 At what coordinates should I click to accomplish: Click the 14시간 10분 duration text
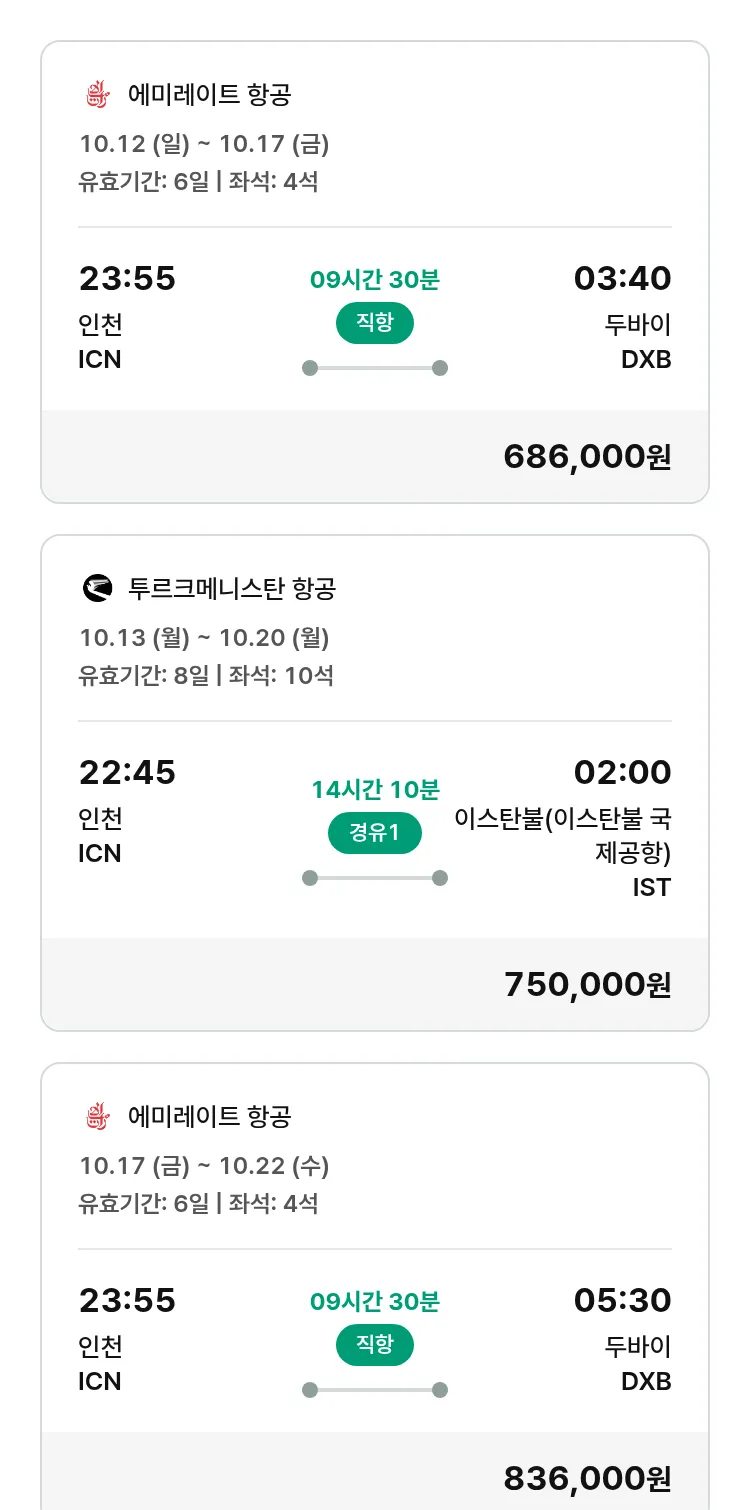(x=374, y=789)
